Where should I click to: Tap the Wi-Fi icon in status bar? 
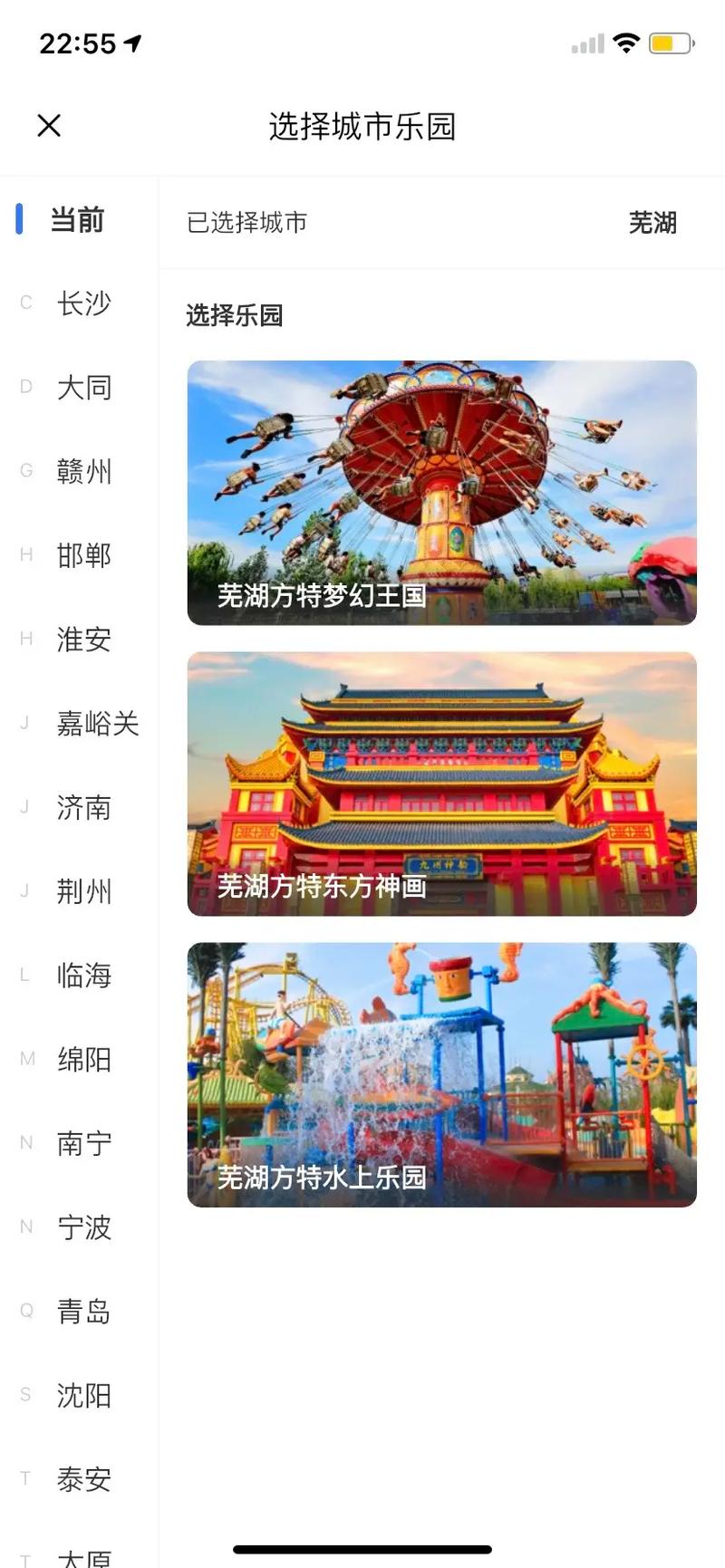click(x=625, y=42)
